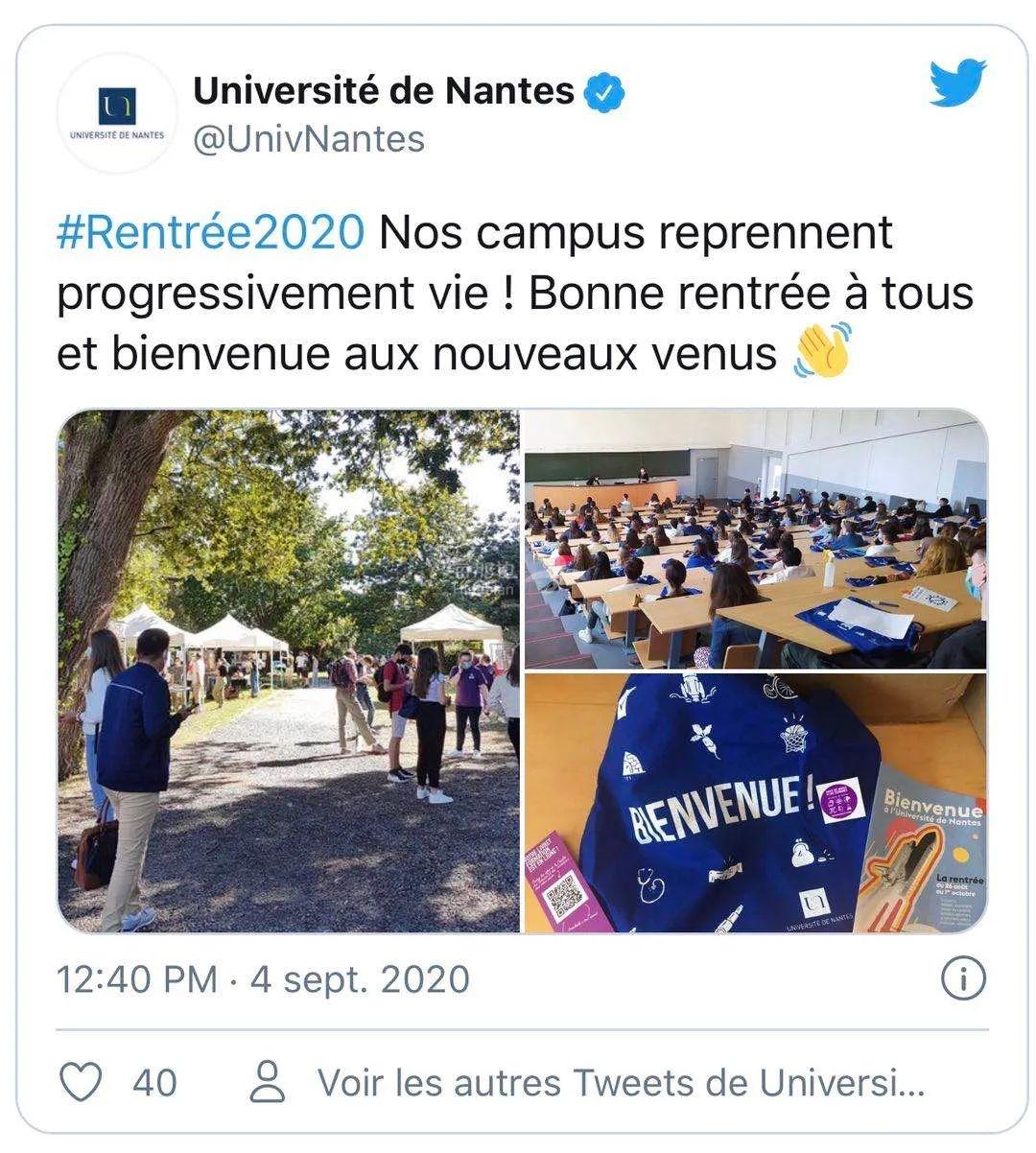
Task: Open the @UnivNantes handle
Action: 309,140
